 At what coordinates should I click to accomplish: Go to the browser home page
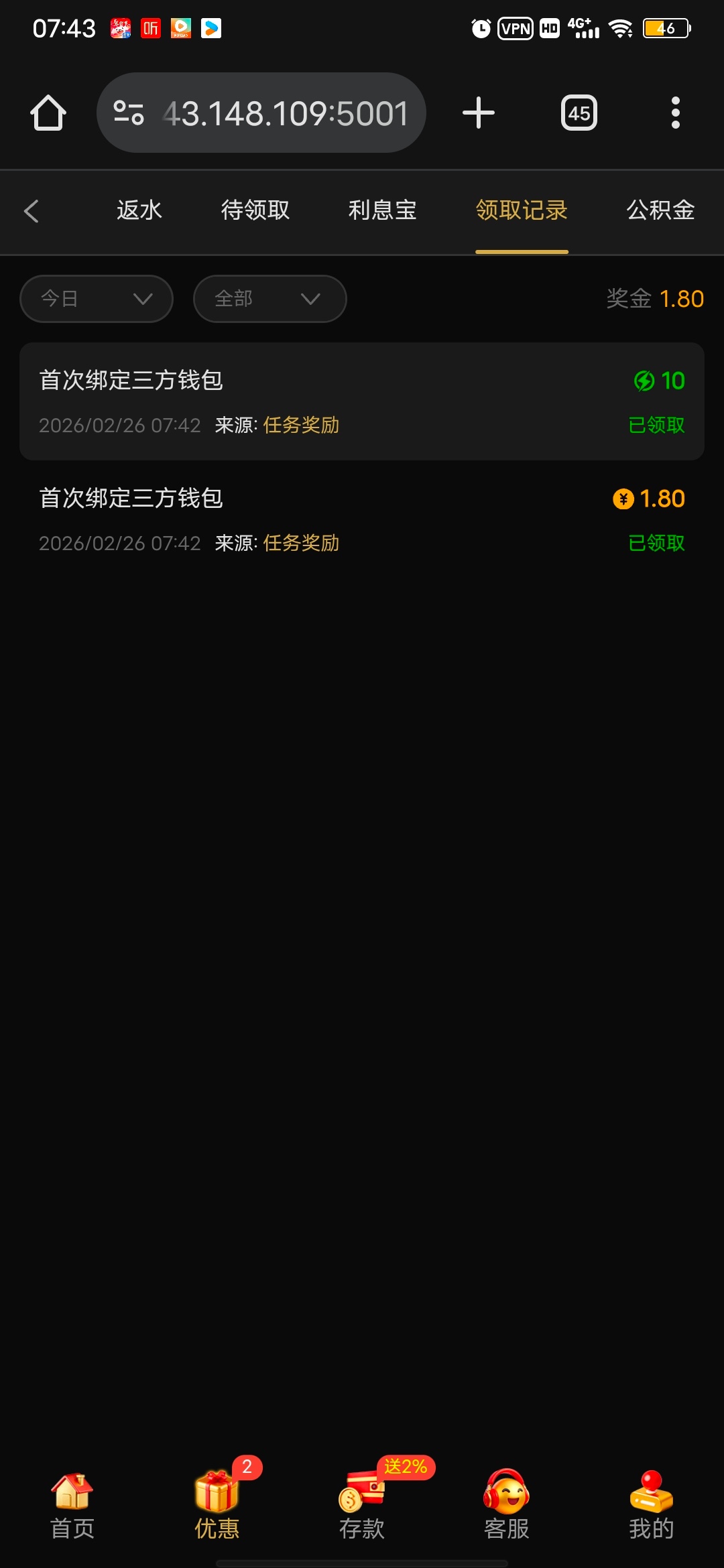pos(48,113)
